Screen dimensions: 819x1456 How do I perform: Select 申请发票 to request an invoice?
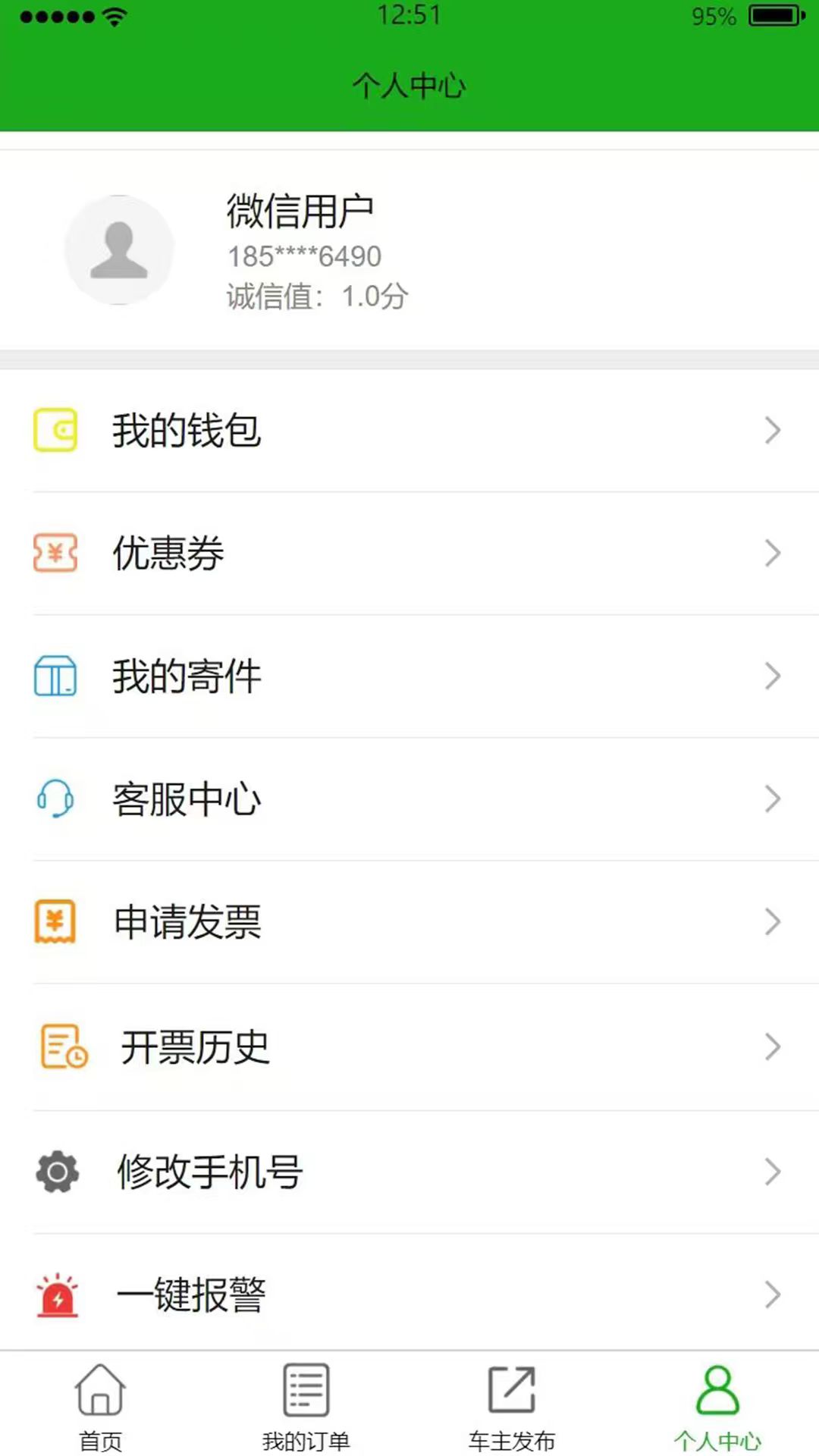click(x=409, y=922)
